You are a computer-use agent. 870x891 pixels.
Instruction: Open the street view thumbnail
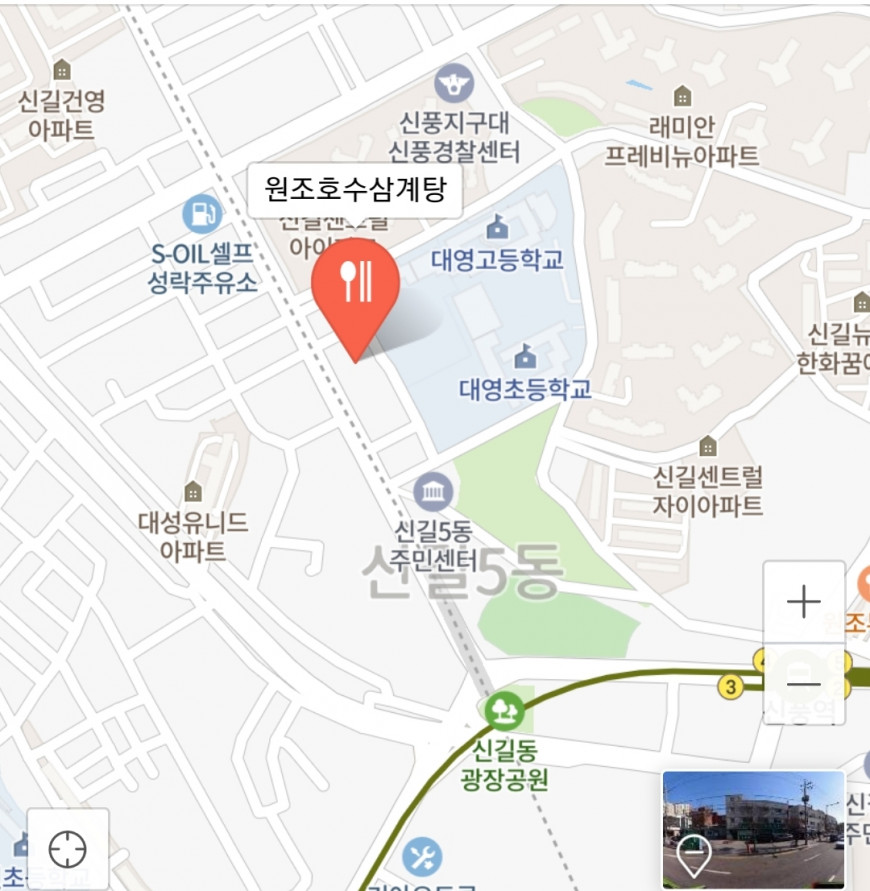click(754, 828)
